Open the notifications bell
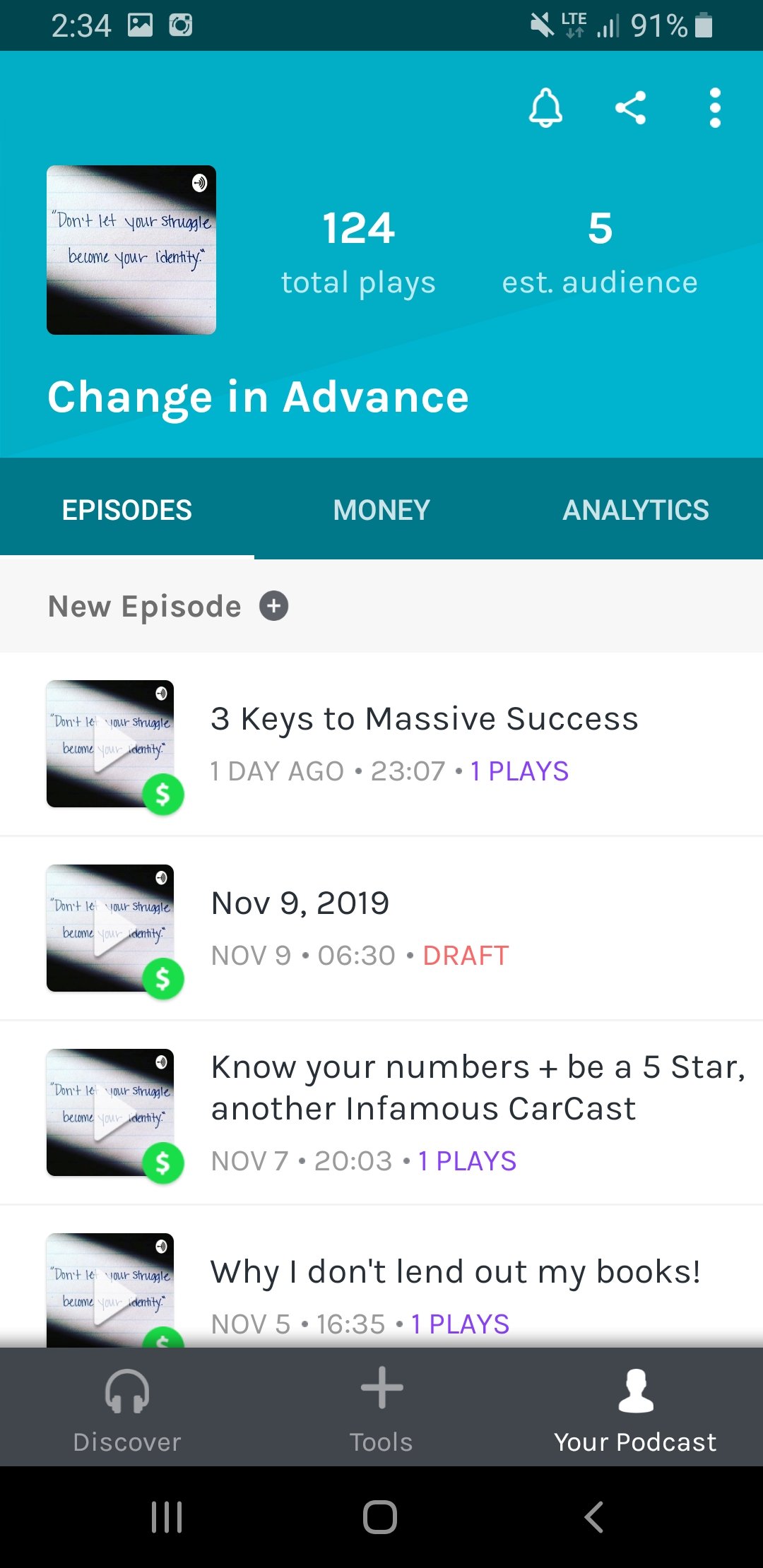The image size is (763, 1568). point(545,108)
